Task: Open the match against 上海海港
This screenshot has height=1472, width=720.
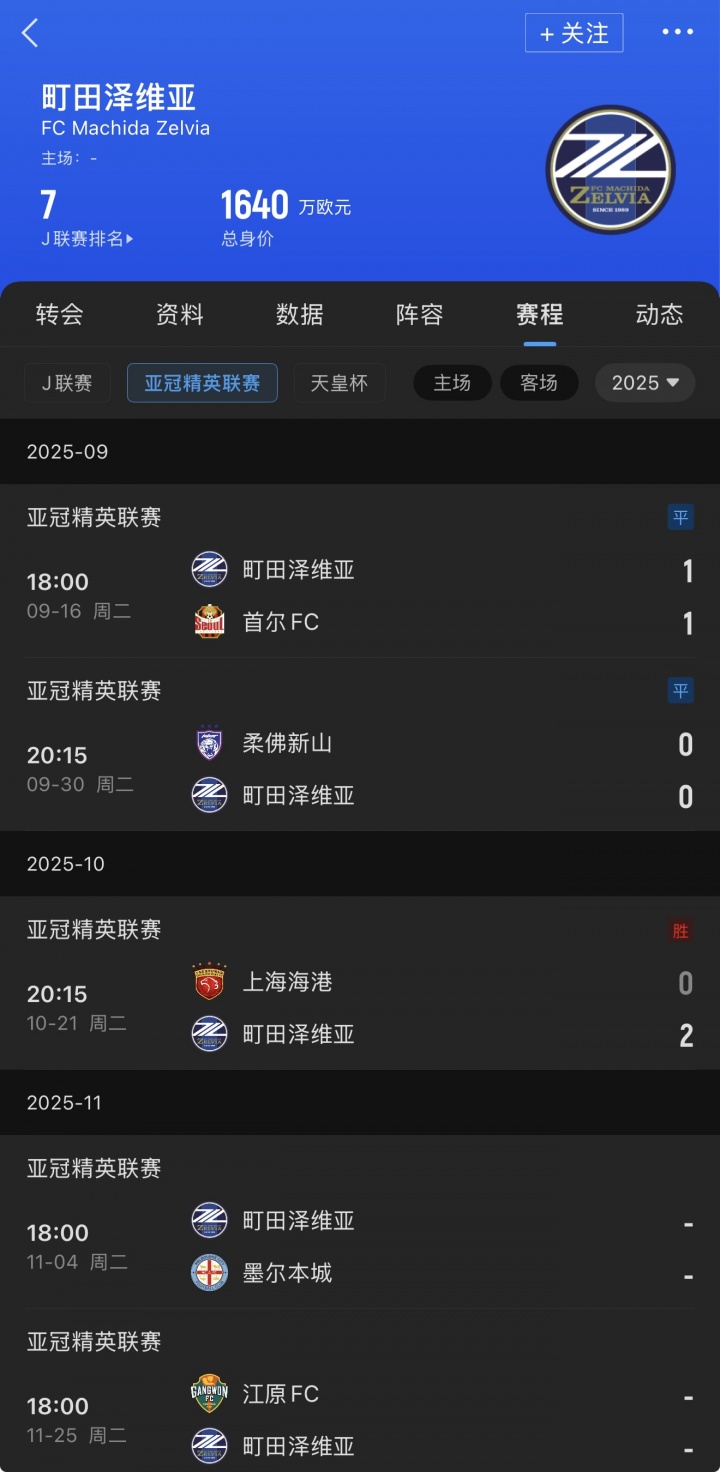Action: (x=360, y=1008)
